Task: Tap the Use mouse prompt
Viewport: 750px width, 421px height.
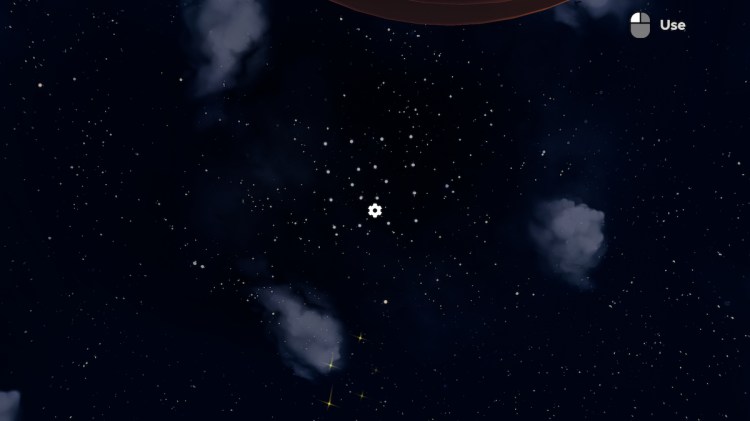Action: (658, 25)
